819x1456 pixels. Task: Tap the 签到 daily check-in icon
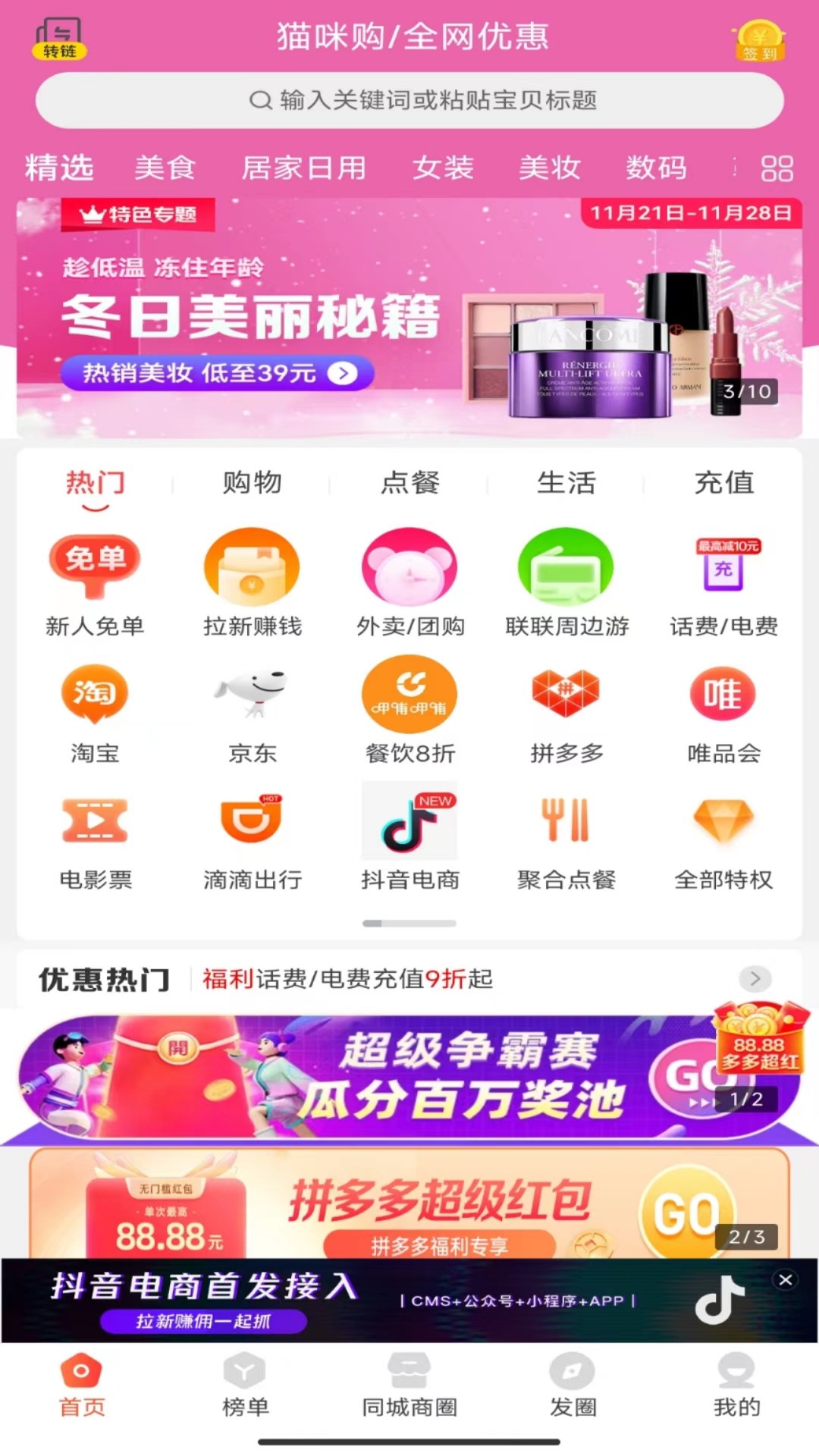coord(759,41)
